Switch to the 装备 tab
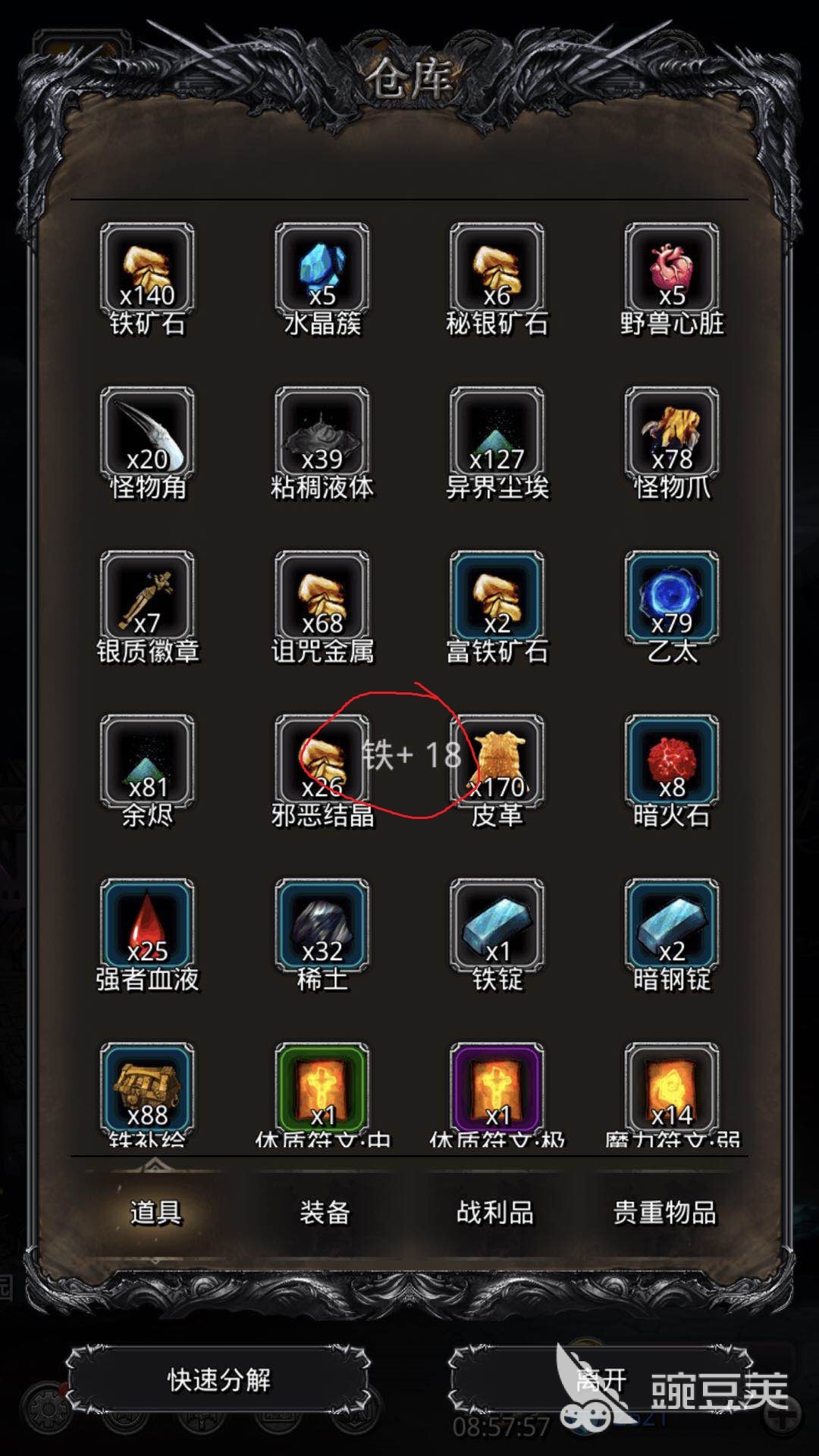Viewport: 819px width, 1456px height. point(325,1212)
